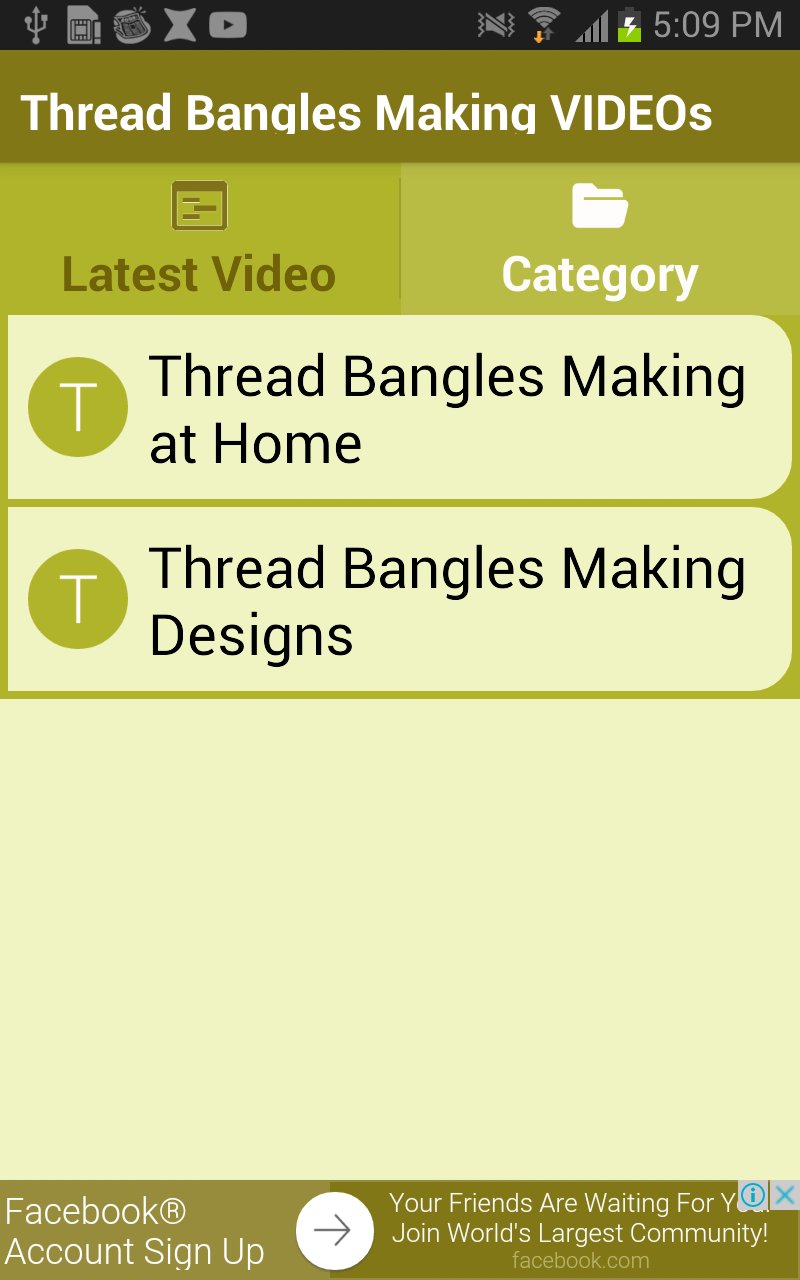Open Thread Bangles Making at Home category
Screen dimensions: 800x1280
[x=400, y=407]
